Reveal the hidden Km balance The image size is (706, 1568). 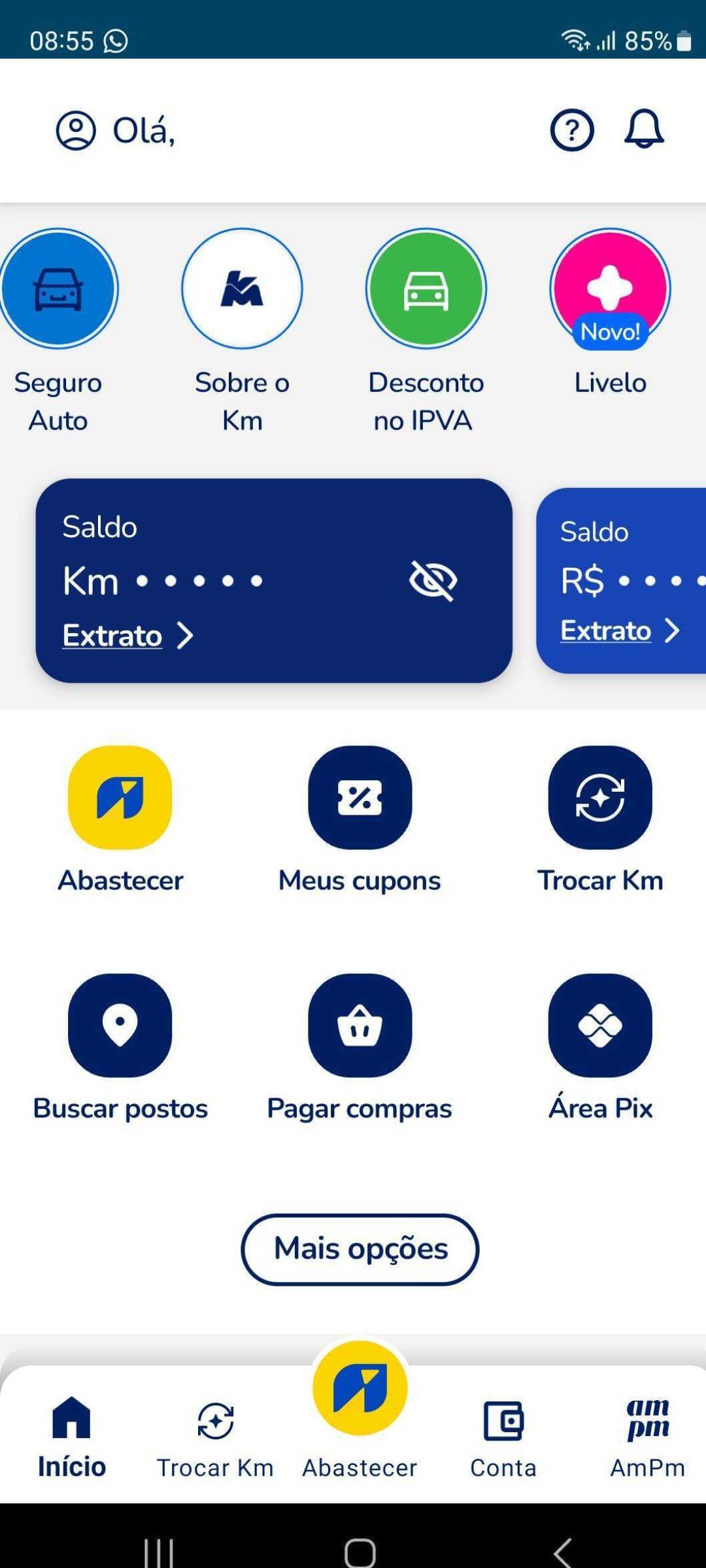click(433, 580)
